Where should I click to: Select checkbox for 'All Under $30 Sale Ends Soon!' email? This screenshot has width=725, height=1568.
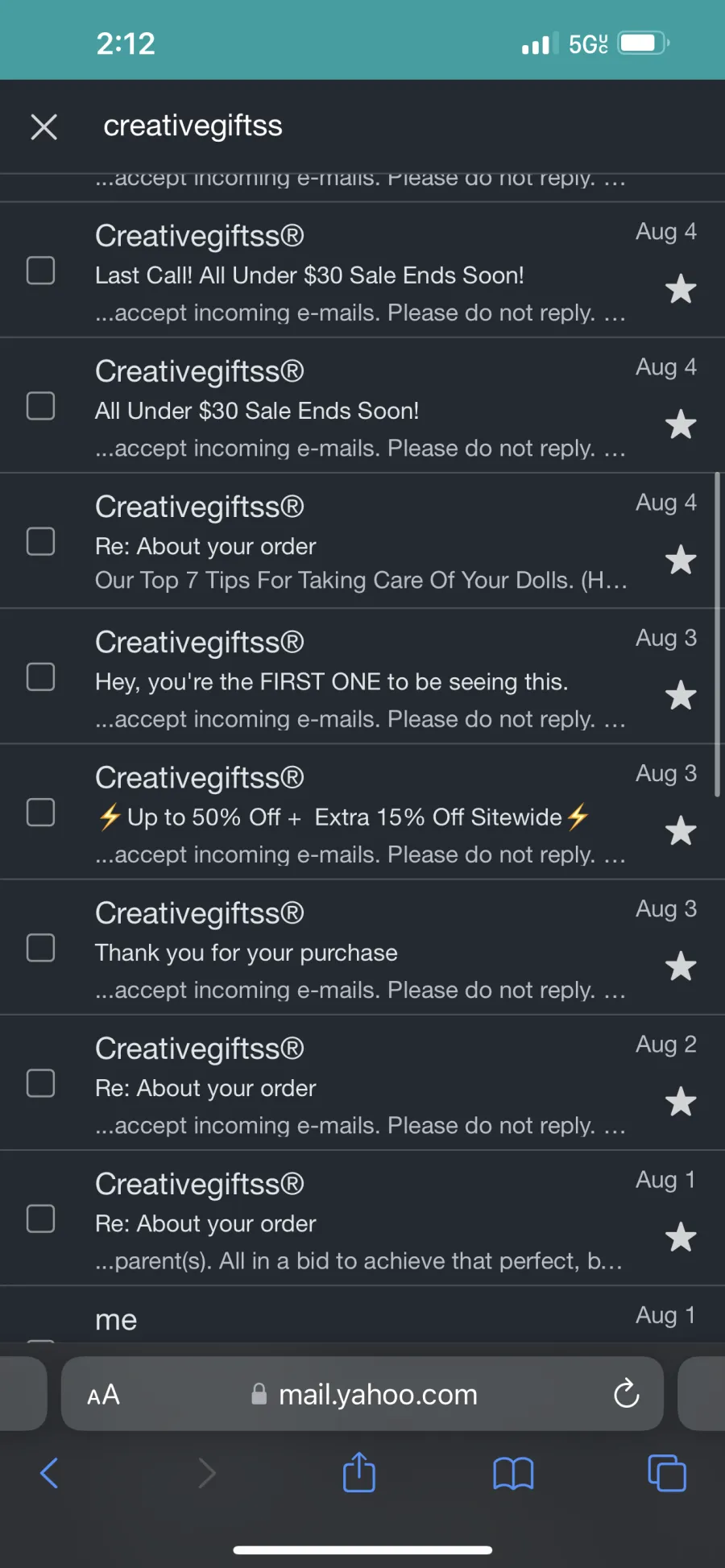point(40,406)
